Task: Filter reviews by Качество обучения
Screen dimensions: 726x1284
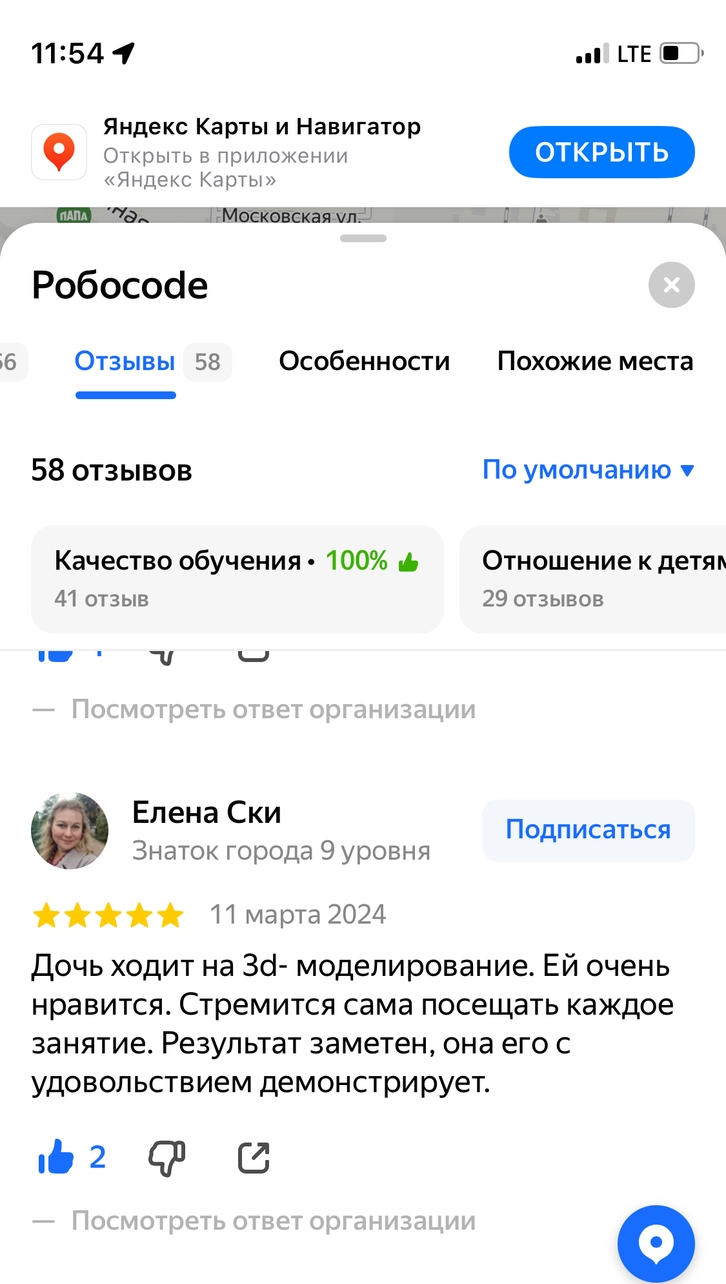Action: point(237,578)
